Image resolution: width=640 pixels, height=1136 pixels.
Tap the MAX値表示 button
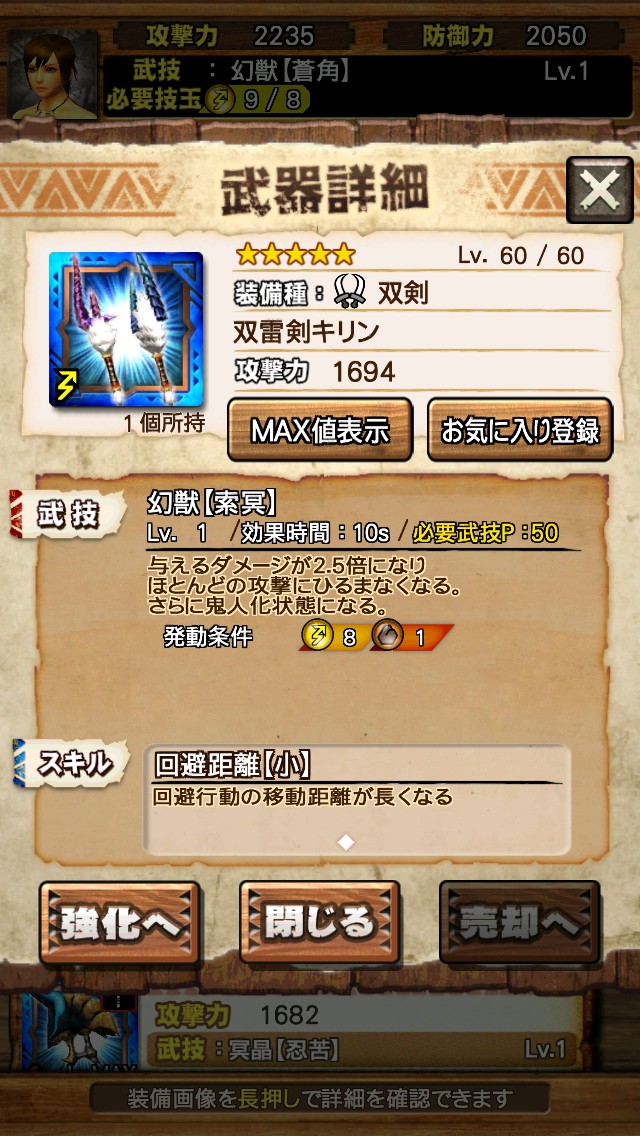[319, 430]
